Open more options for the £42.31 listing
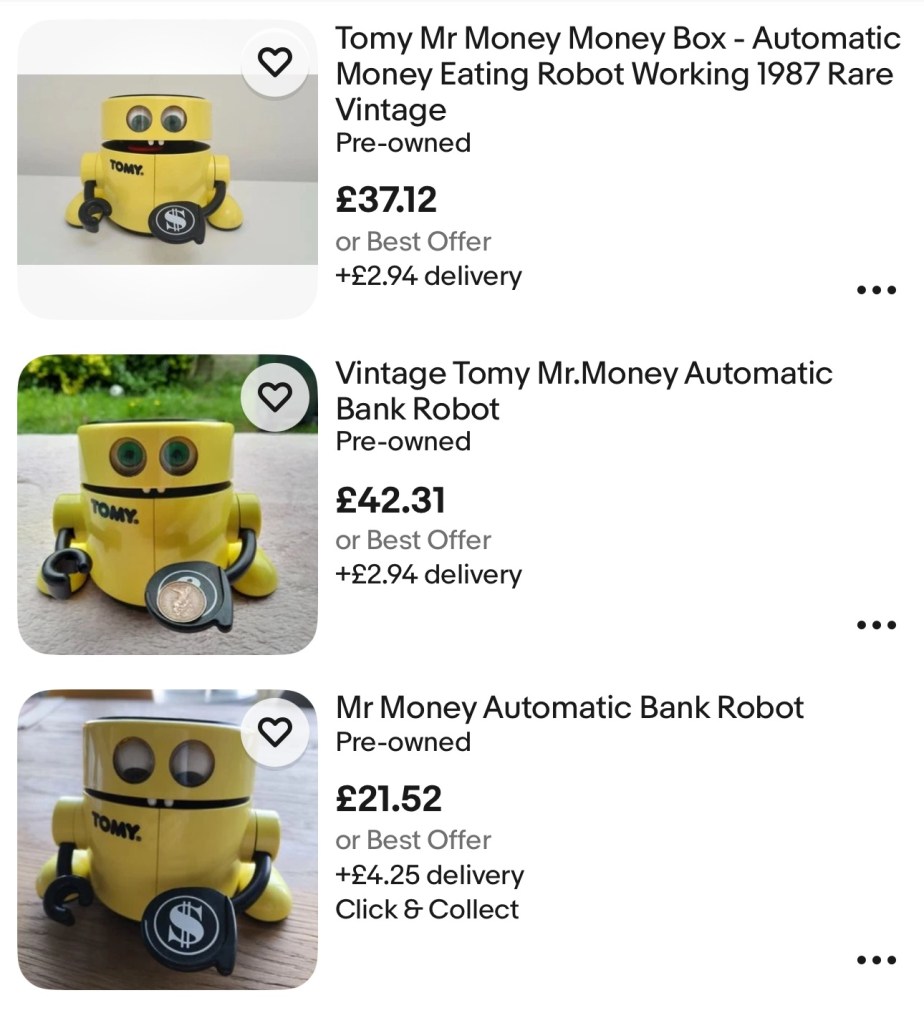Screen dimensions: 924x1023 pyautogui.click(x=876, y=625)
